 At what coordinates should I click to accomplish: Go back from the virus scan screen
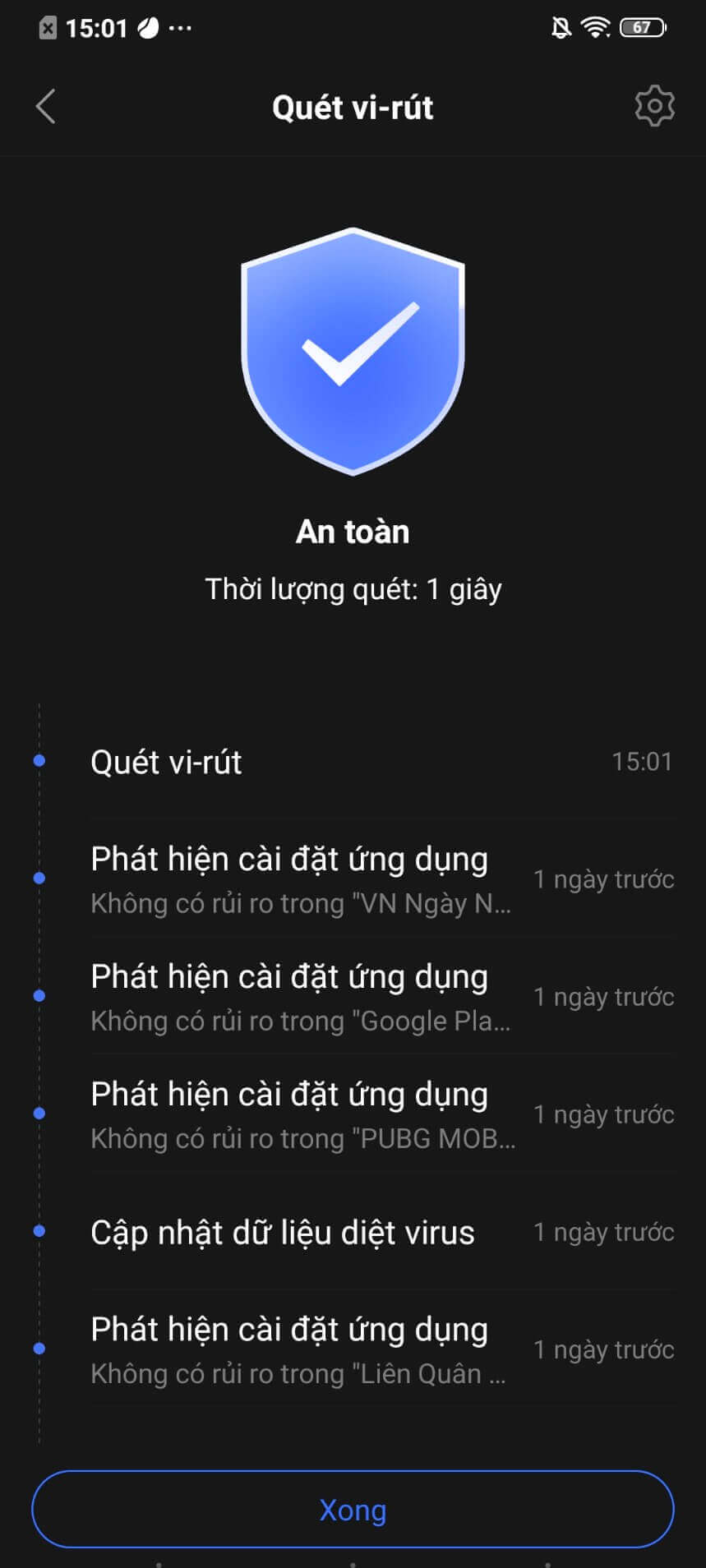click(46, 107)
